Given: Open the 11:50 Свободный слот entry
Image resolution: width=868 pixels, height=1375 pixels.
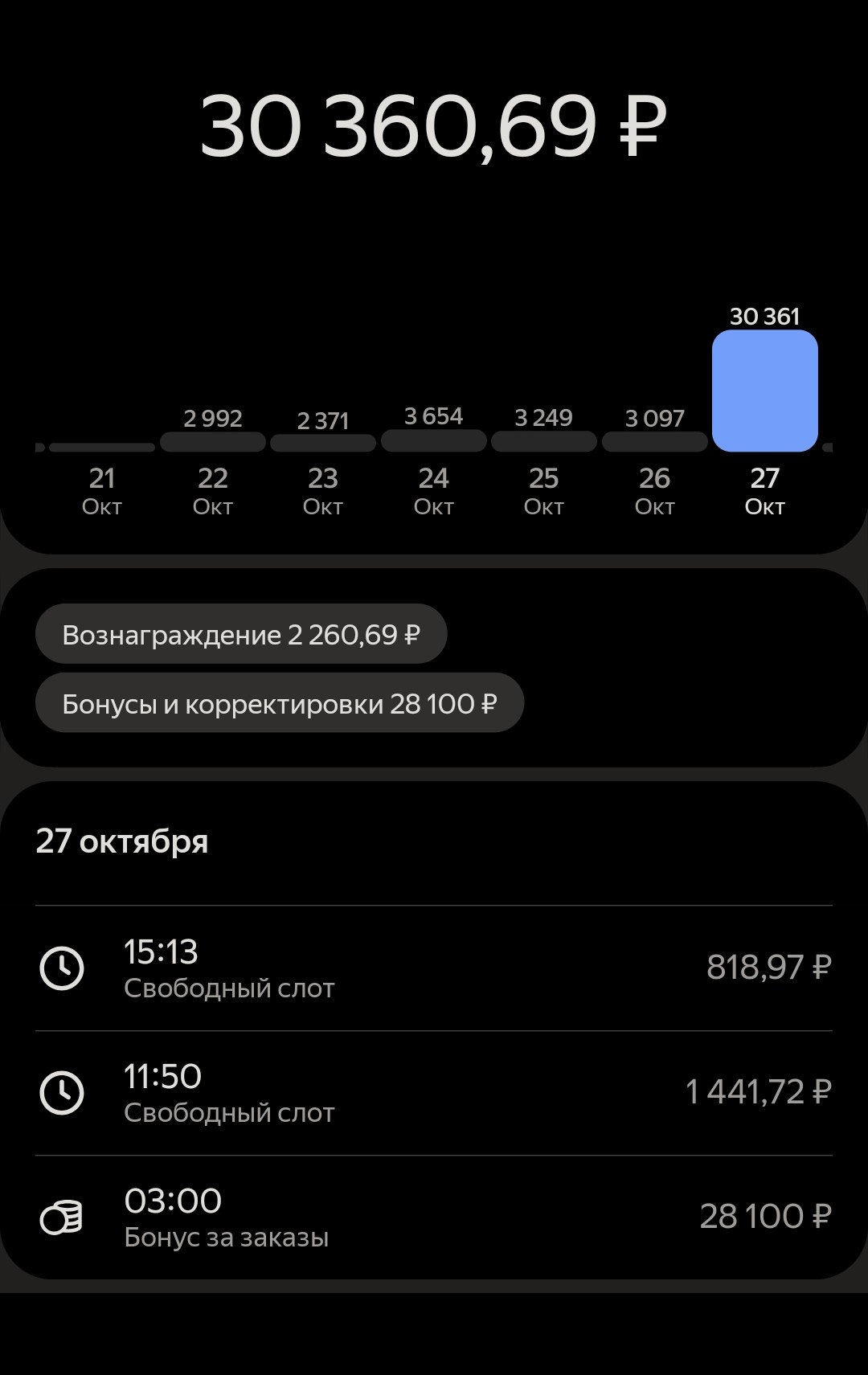Looking at the screenshot, I should (434, 1093).
